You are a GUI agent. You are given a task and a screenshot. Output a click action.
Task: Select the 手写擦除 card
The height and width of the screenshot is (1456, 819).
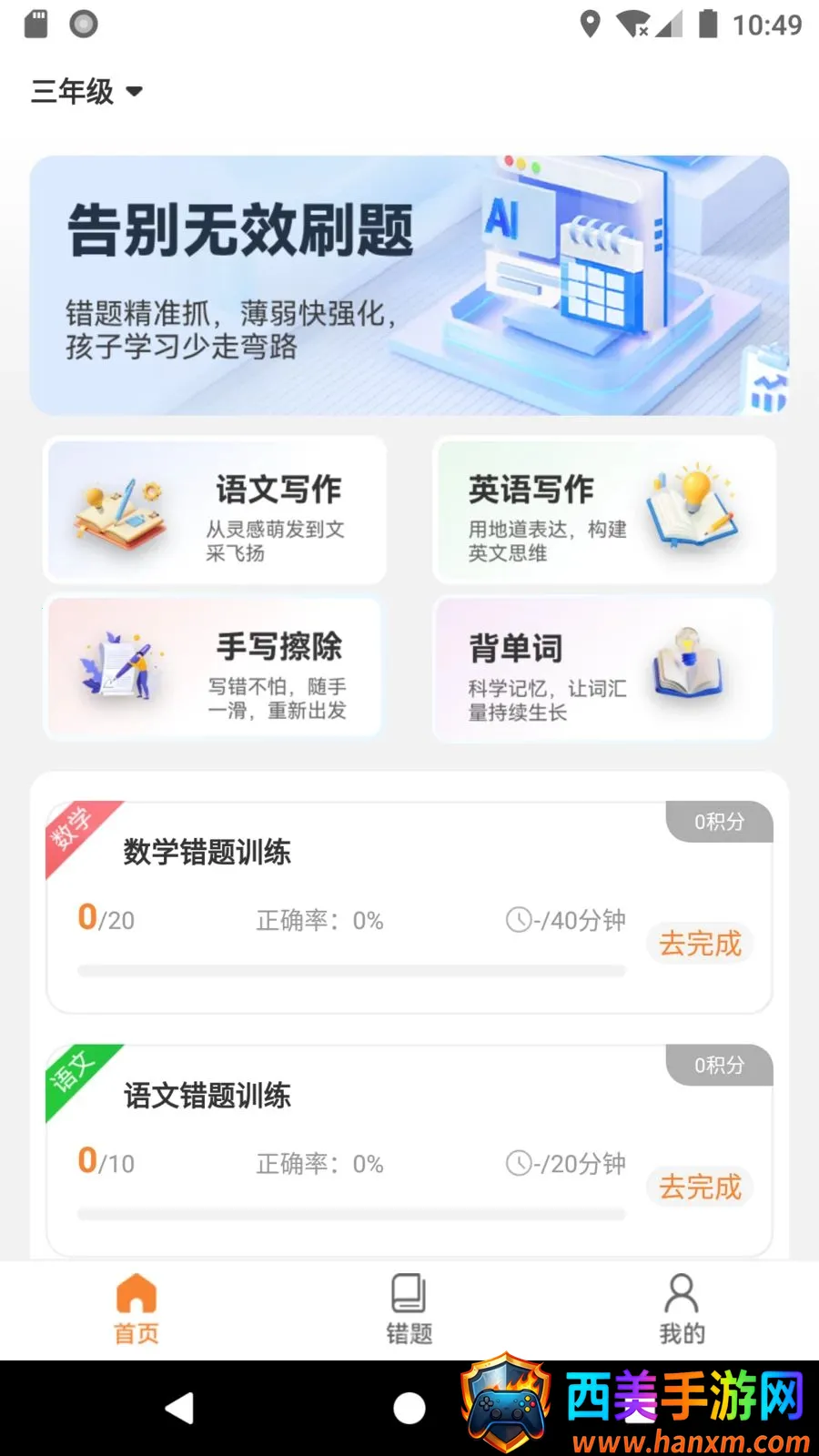click(215, 669)
